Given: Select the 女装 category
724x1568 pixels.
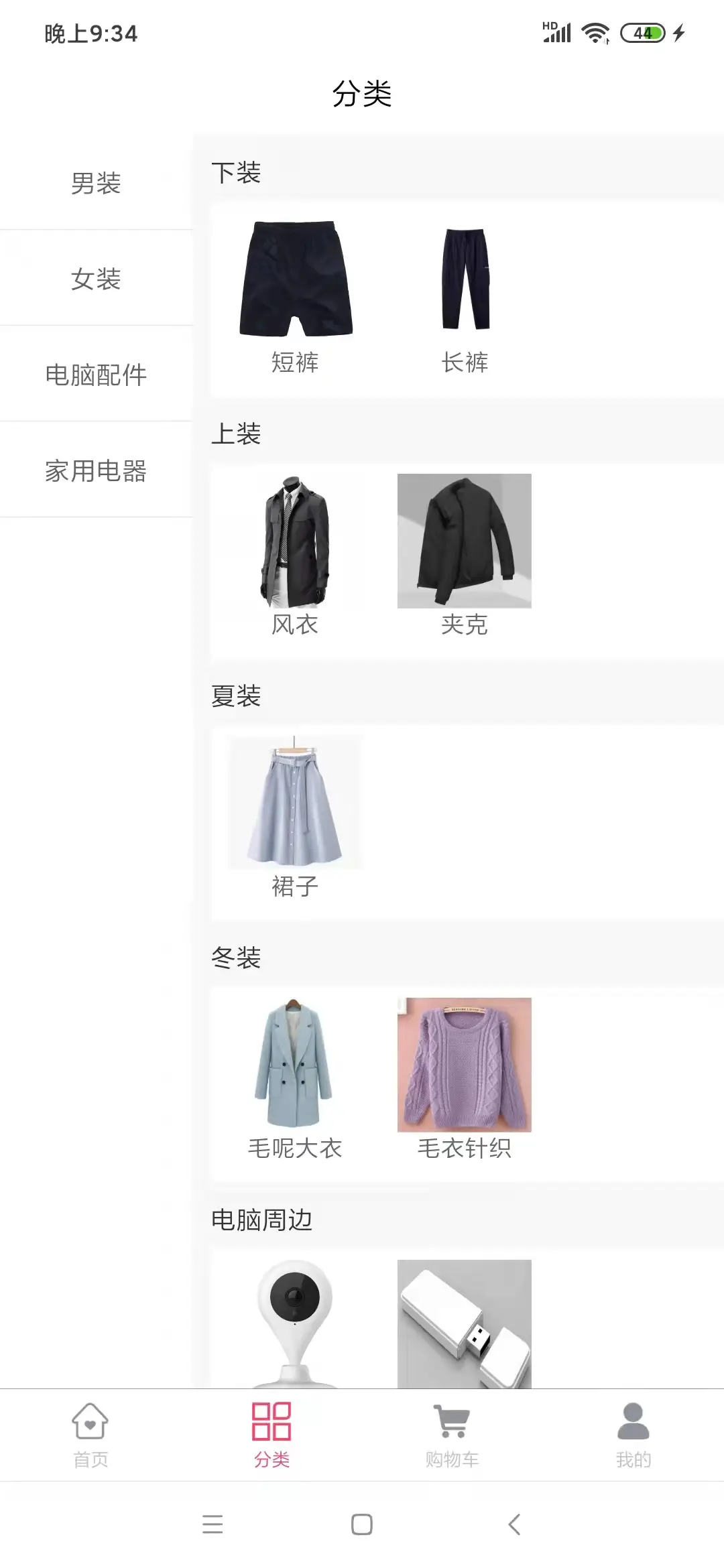Looking at the screenshot, I should [x=96, y=279].
